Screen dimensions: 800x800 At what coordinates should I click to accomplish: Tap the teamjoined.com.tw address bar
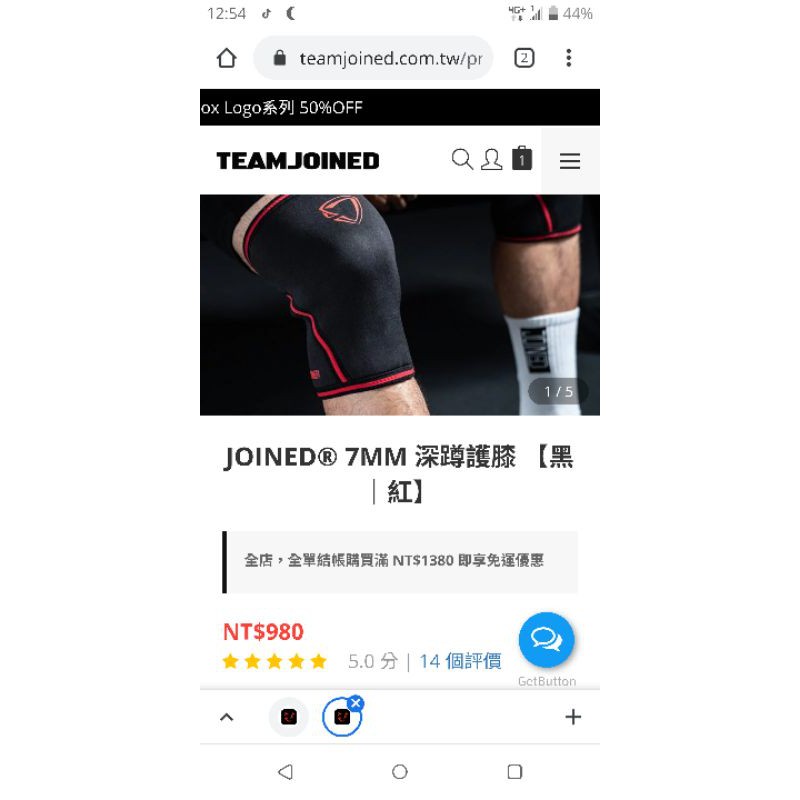coord(373,58)
